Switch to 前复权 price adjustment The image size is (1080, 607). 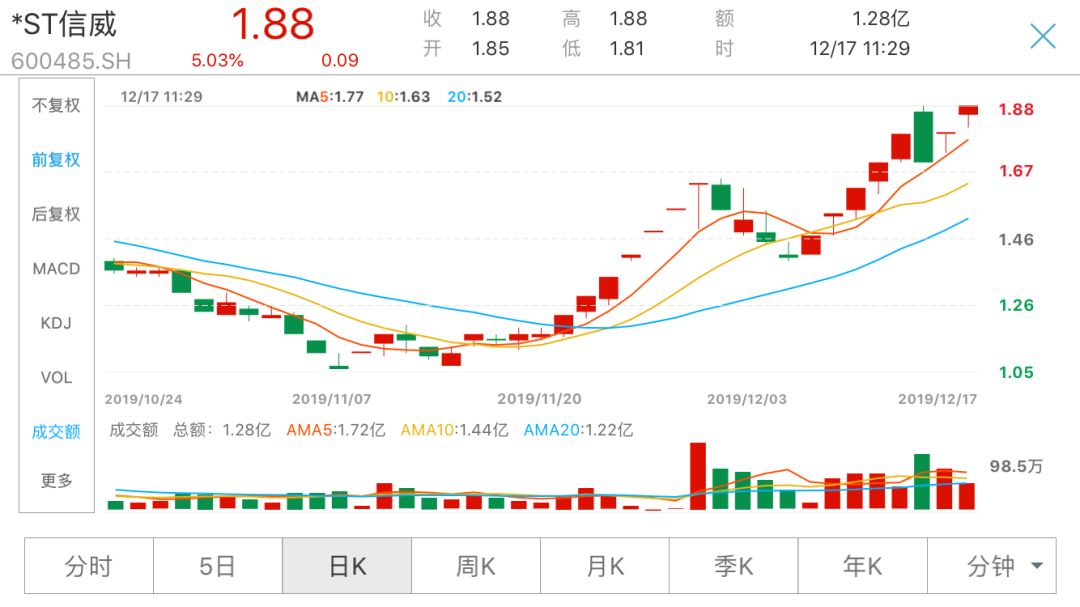click(56, 160)
